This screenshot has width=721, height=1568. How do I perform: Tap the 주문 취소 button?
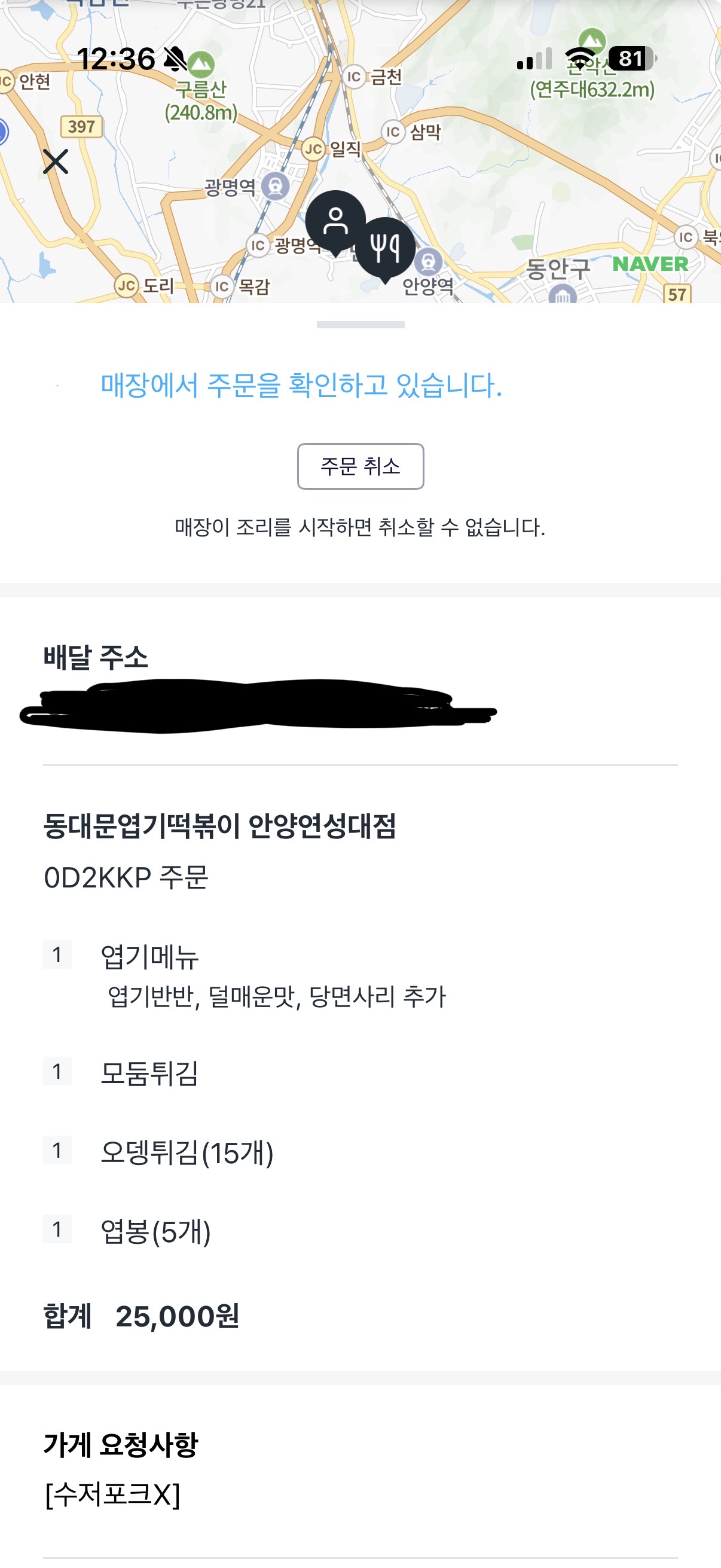coord(360,466)
